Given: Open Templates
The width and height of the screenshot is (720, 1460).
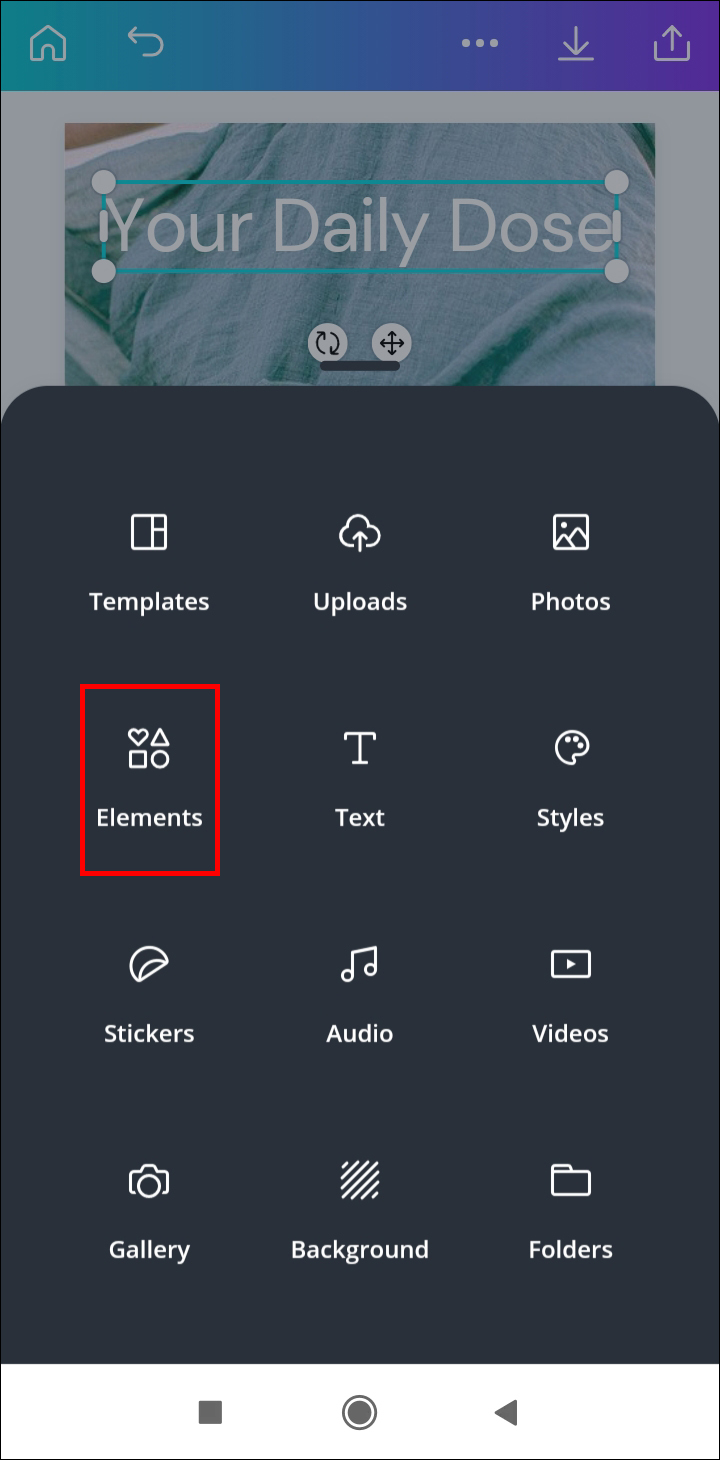Looking at the screenshot, I should point(149,562).
